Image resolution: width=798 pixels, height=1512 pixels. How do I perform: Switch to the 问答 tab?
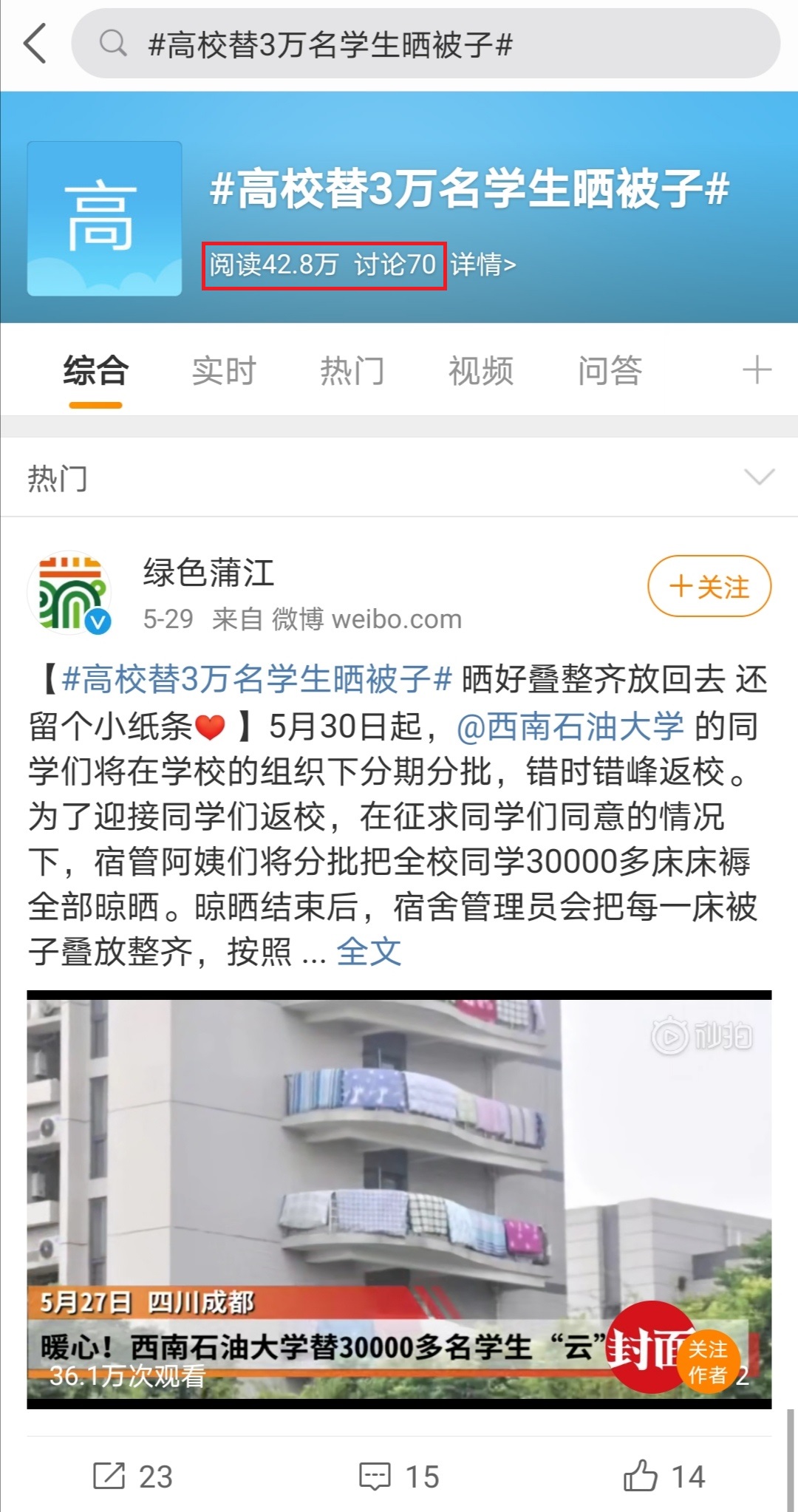coord(610,371)
